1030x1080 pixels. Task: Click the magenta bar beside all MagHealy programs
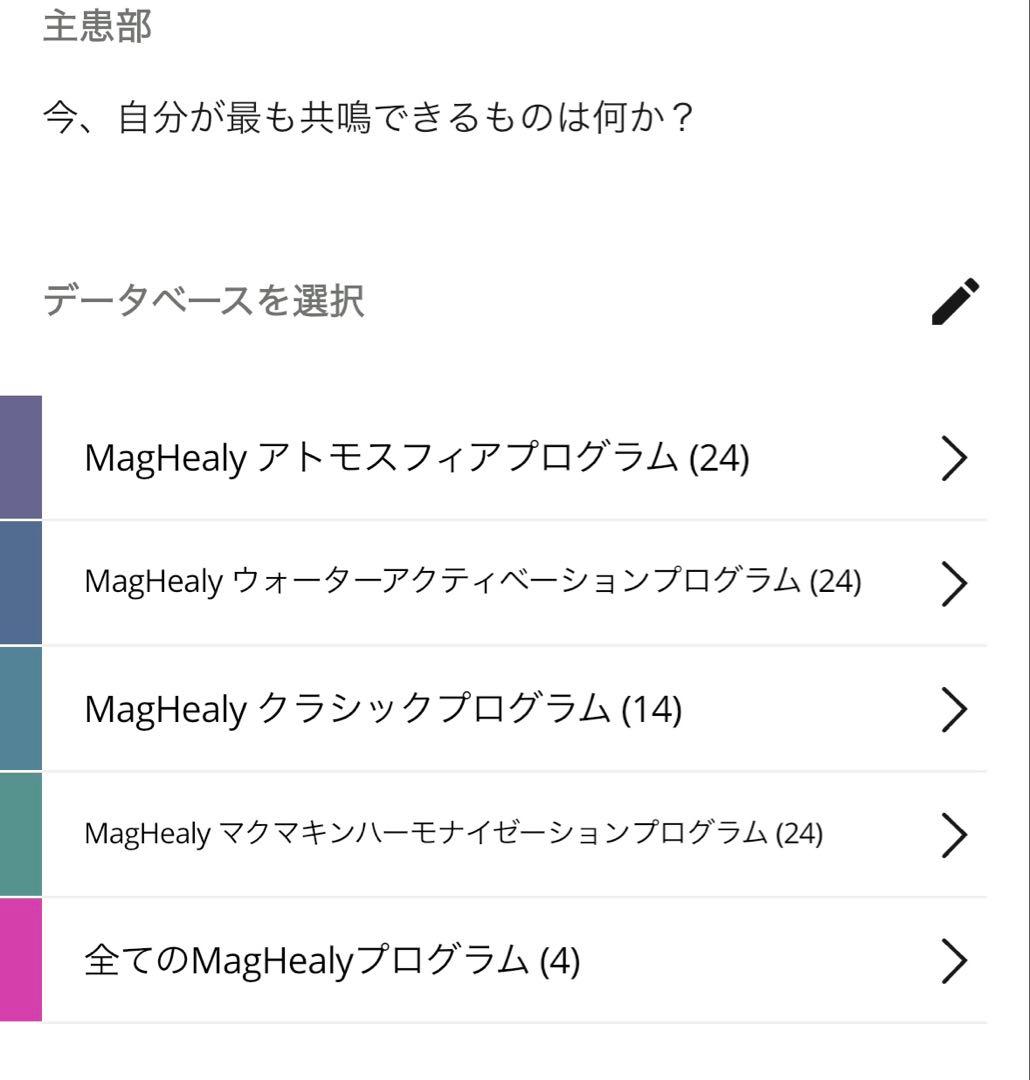tap(19, 959)
